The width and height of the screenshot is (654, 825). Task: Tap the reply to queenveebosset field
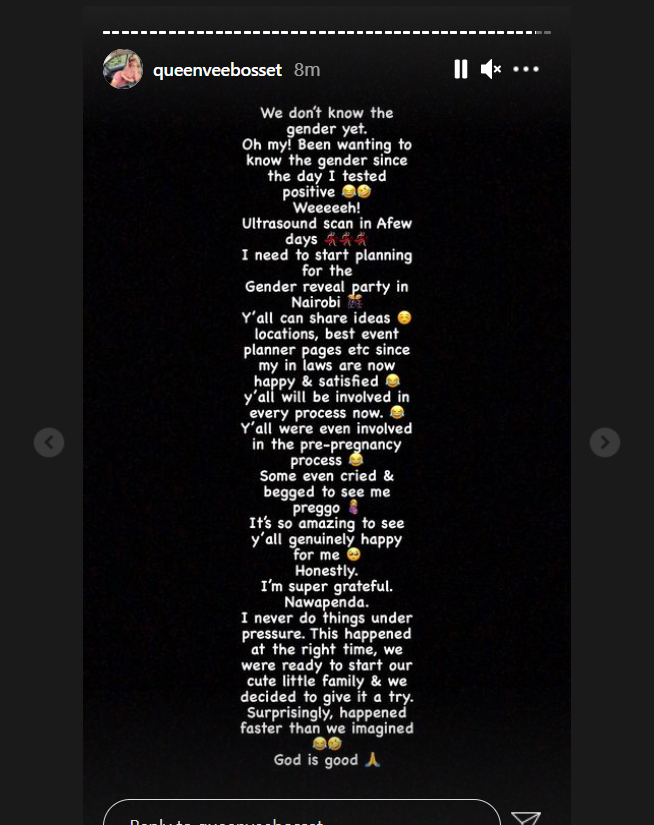[x=301, y=814]
